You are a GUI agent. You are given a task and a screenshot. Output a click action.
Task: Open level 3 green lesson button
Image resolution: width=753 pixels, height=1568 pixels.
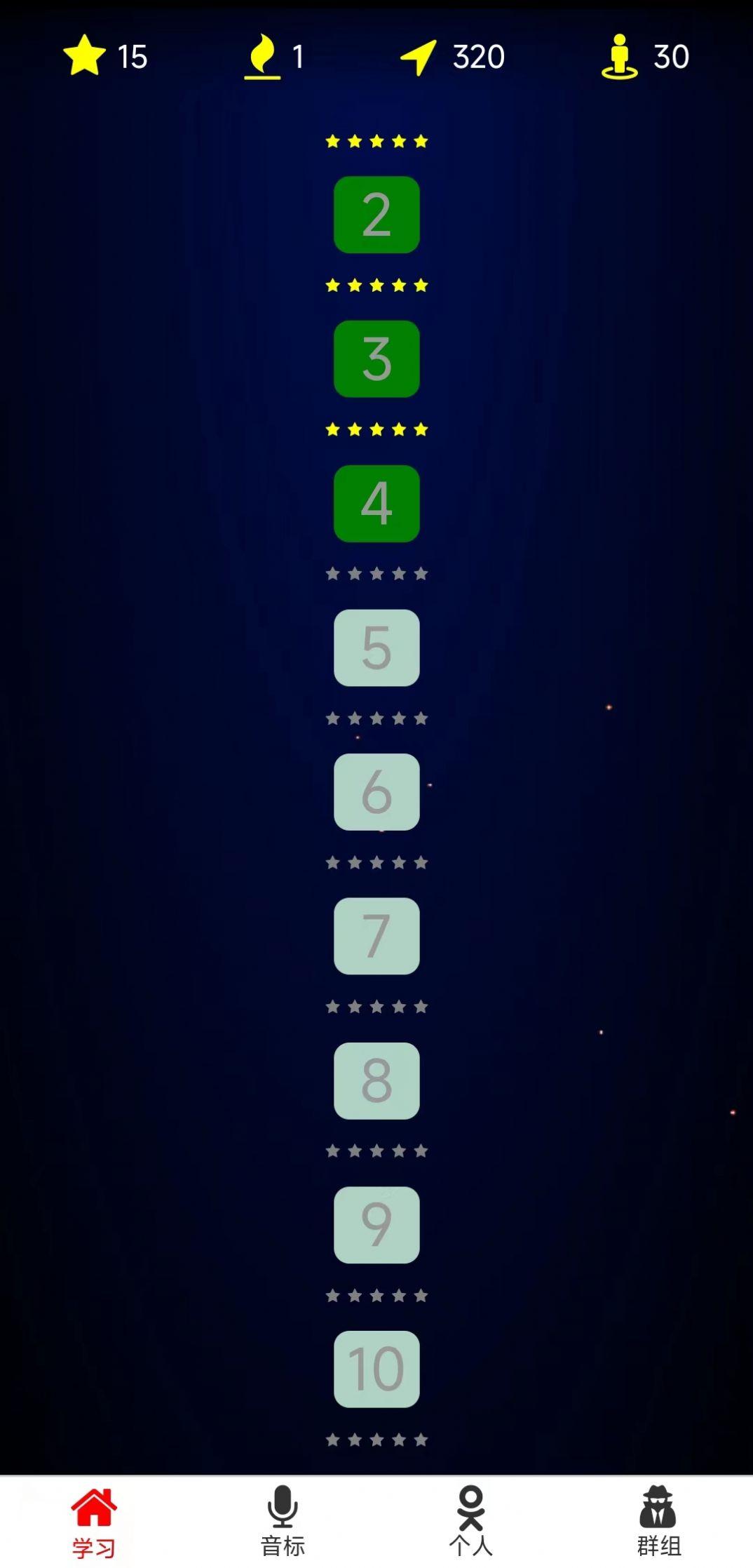(376, 360)
